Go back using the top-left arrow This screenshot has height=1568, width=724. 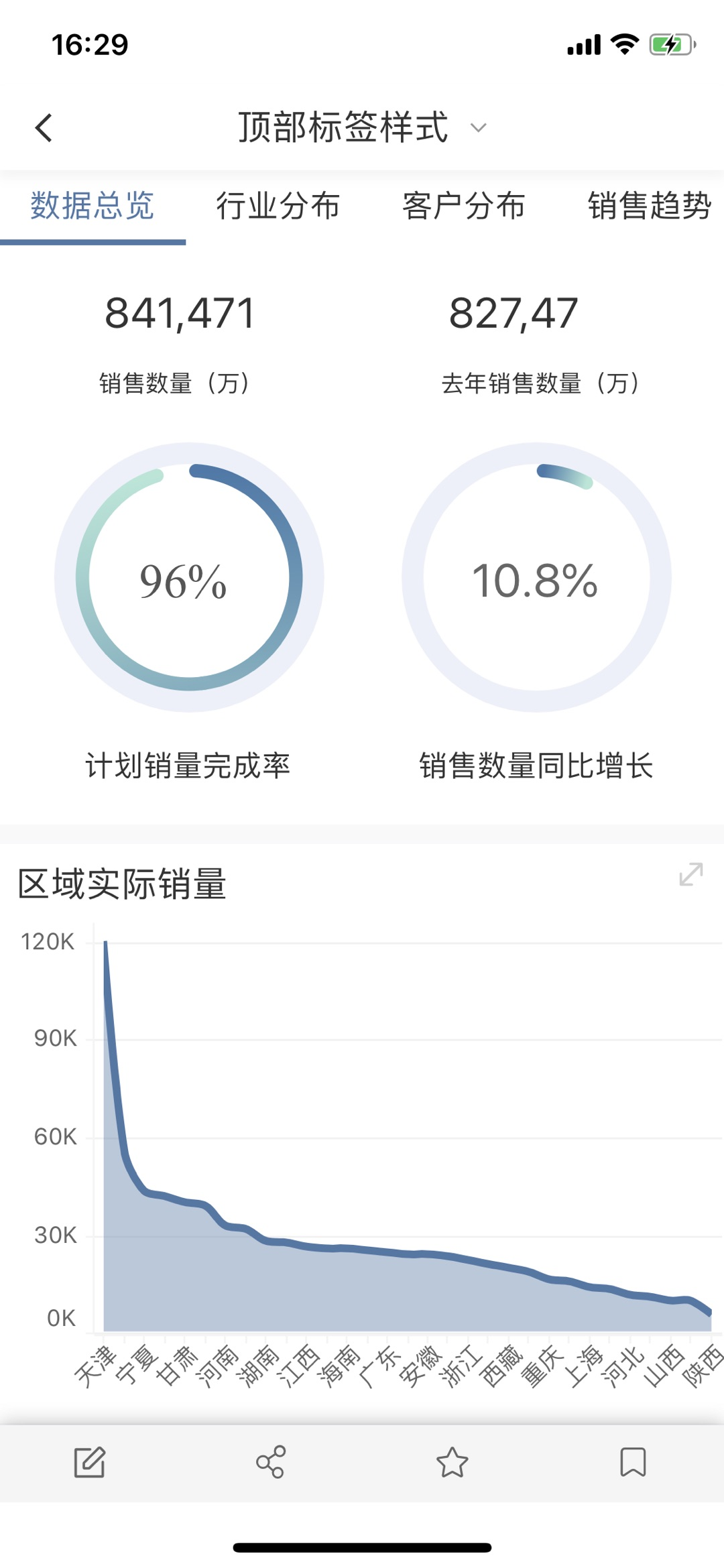(44, 127)
